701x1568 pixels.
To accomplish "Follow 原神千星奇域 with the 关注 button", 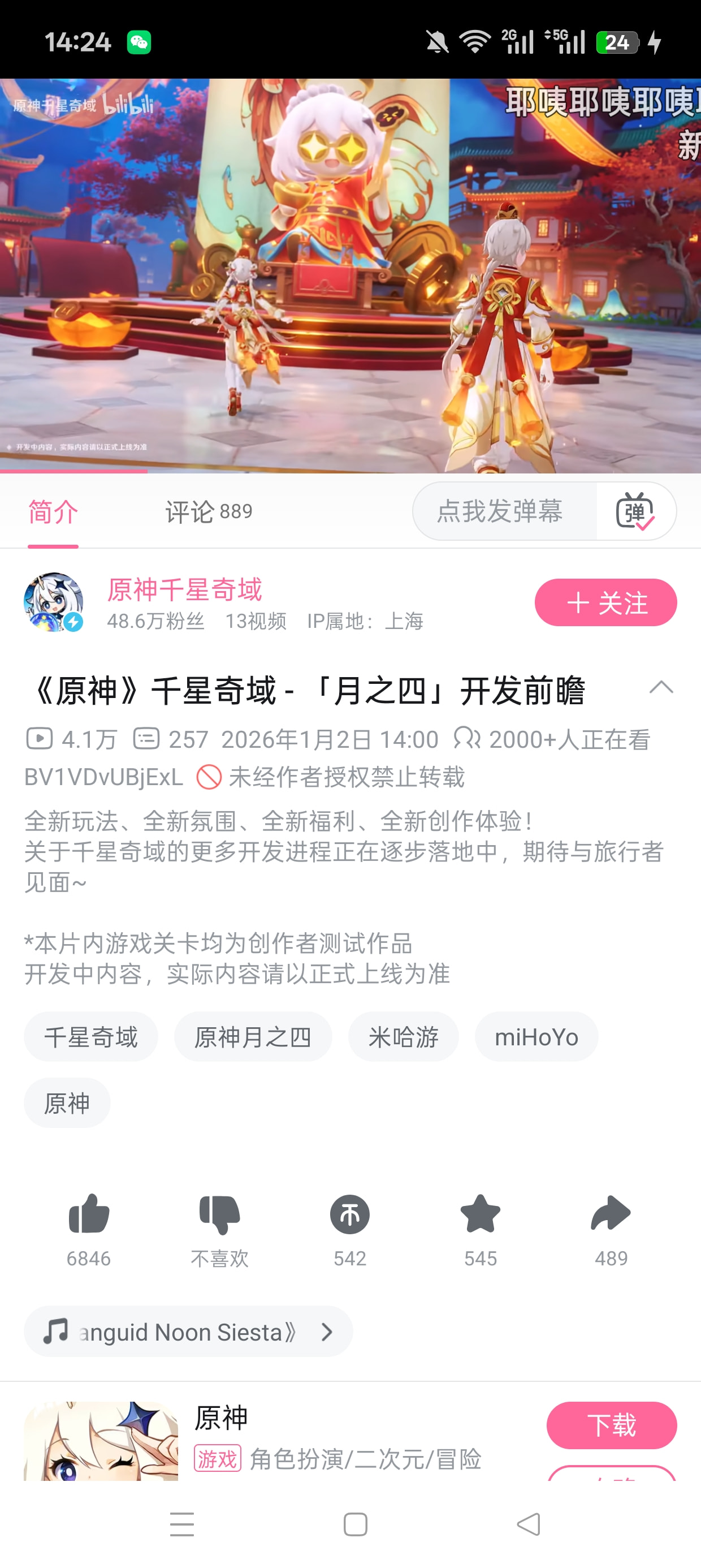I will coord(605,602).
